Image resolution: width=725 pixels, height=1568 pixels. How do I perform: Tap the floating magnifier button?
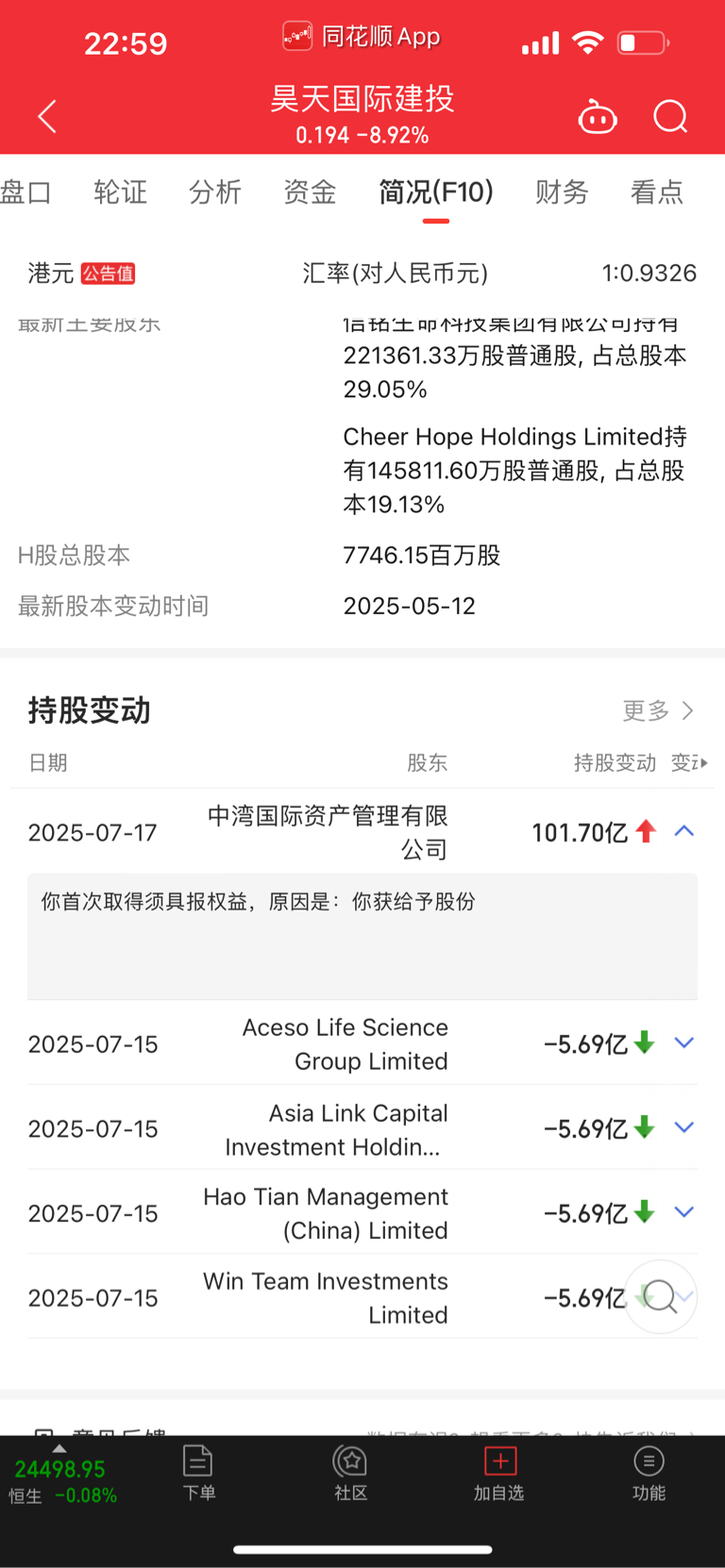tap(661, 1296)
